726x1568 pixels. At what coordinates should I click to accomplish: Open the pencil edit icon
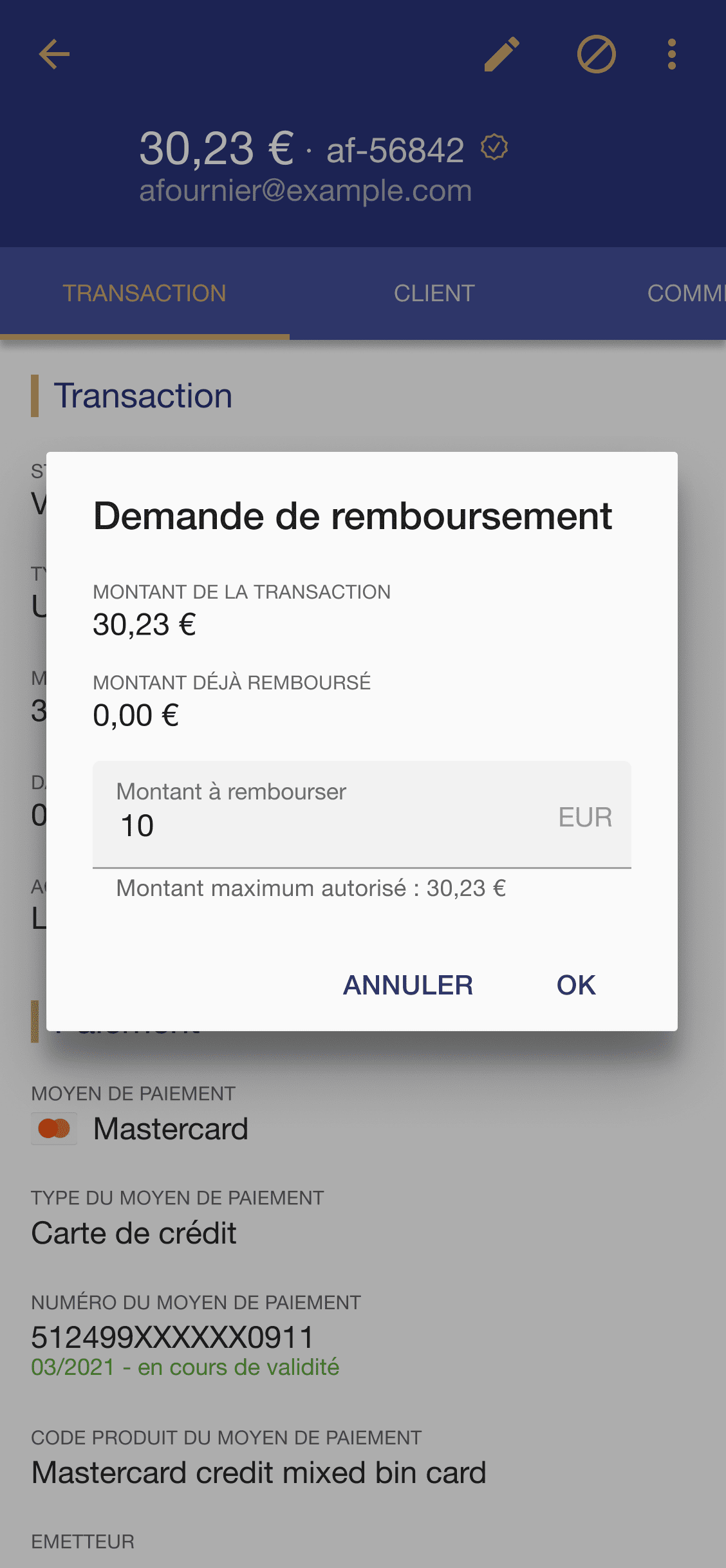(x=502, y=54)
